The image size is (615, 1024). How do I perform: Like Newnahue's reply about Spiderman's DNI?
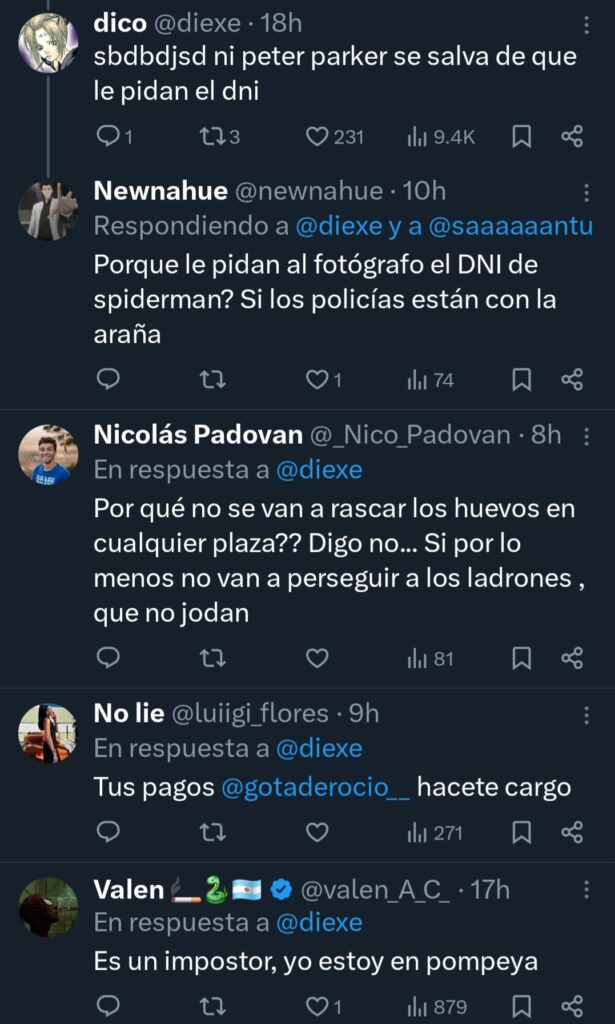pyautogui.click(x=317, y=379)
